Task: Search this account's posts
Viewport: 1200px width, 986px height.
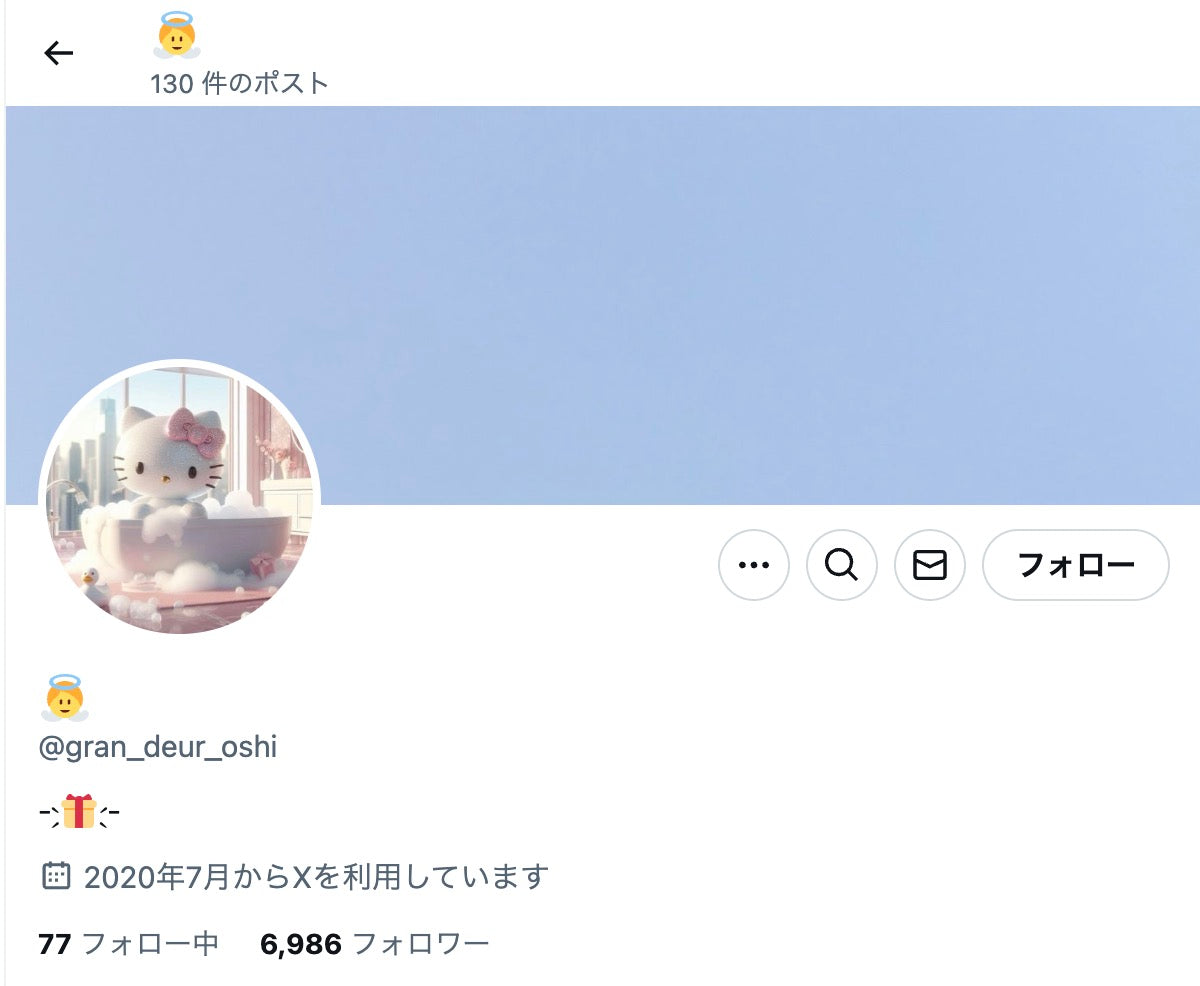Action: 841,565
